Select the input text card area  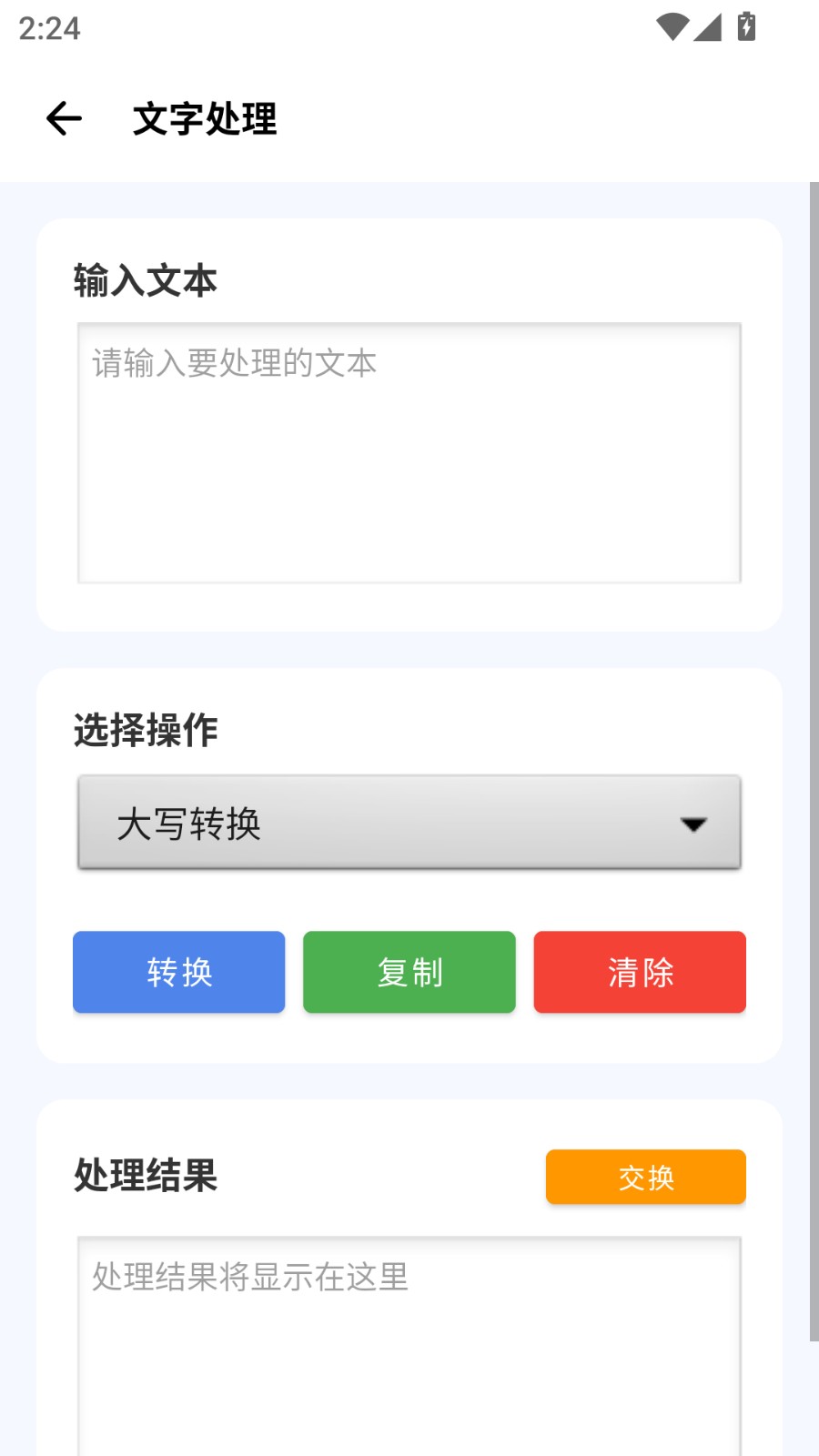click(409, 423)
